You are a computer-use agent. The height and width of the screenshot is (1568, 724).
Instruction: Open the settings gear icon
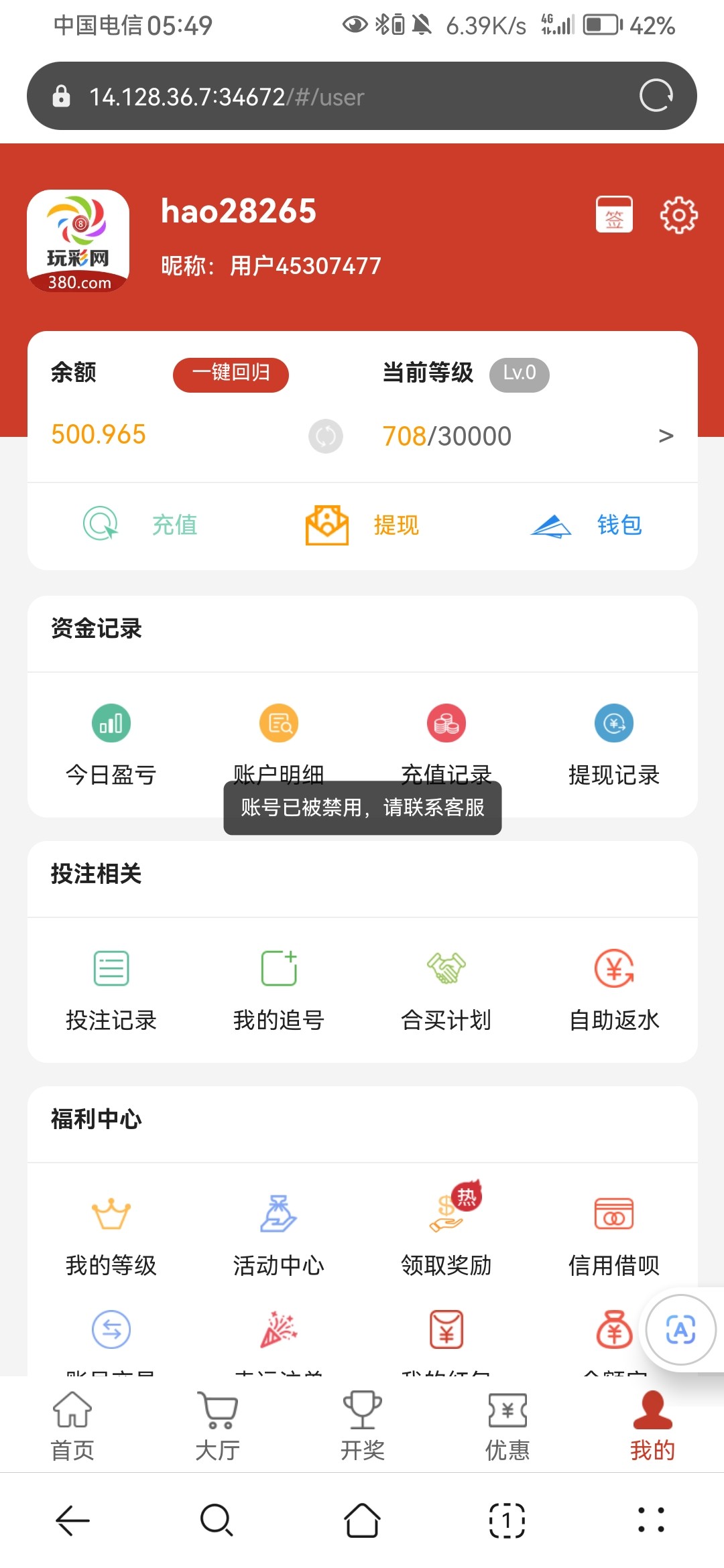click(678, 215)
